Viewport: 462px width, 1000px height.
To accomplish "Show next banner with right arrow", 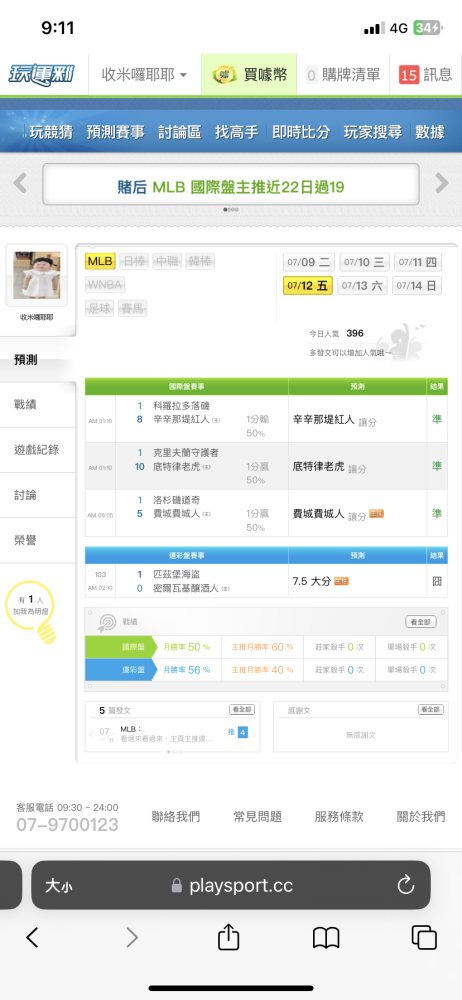I will 442,184.
